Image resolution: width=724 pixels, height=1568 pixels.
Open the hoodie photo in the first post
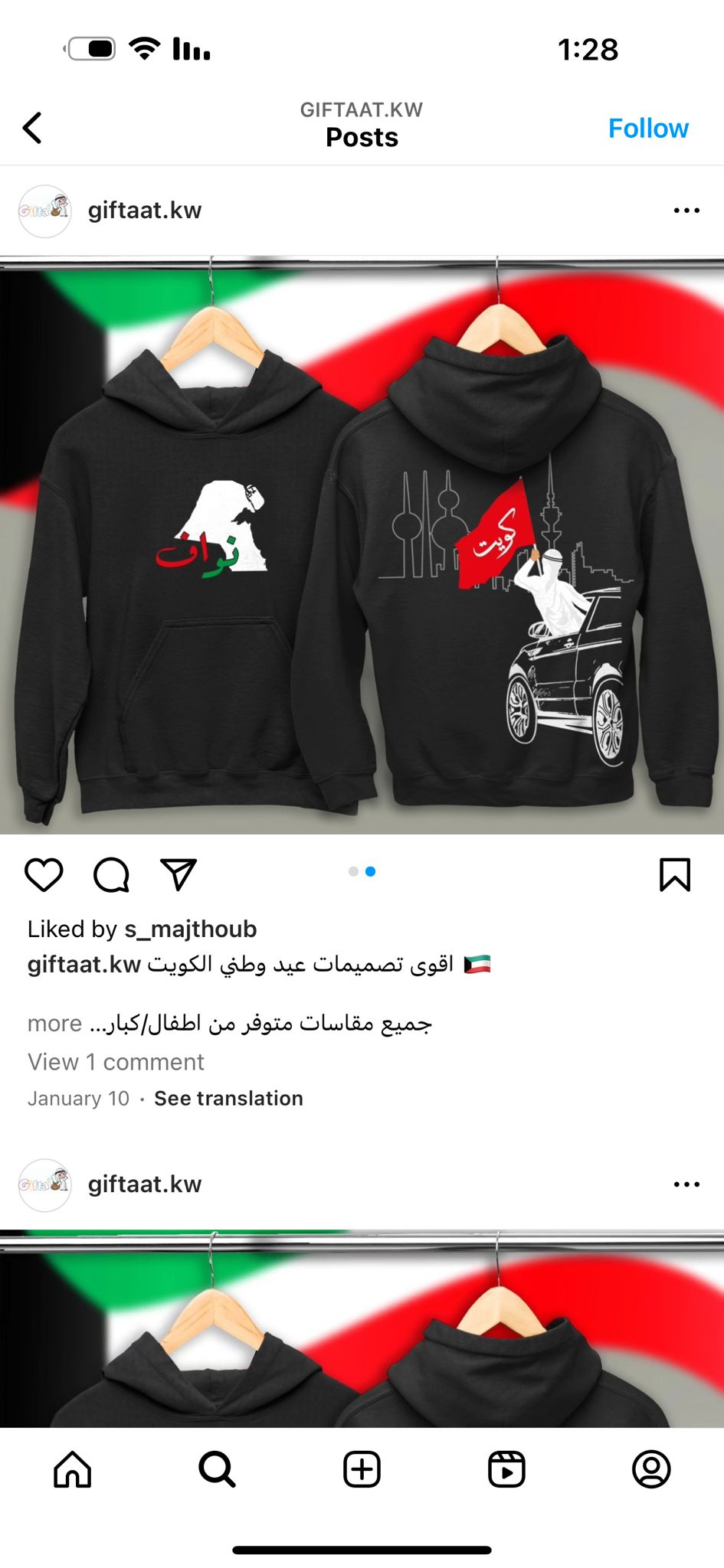pos(362,545)
